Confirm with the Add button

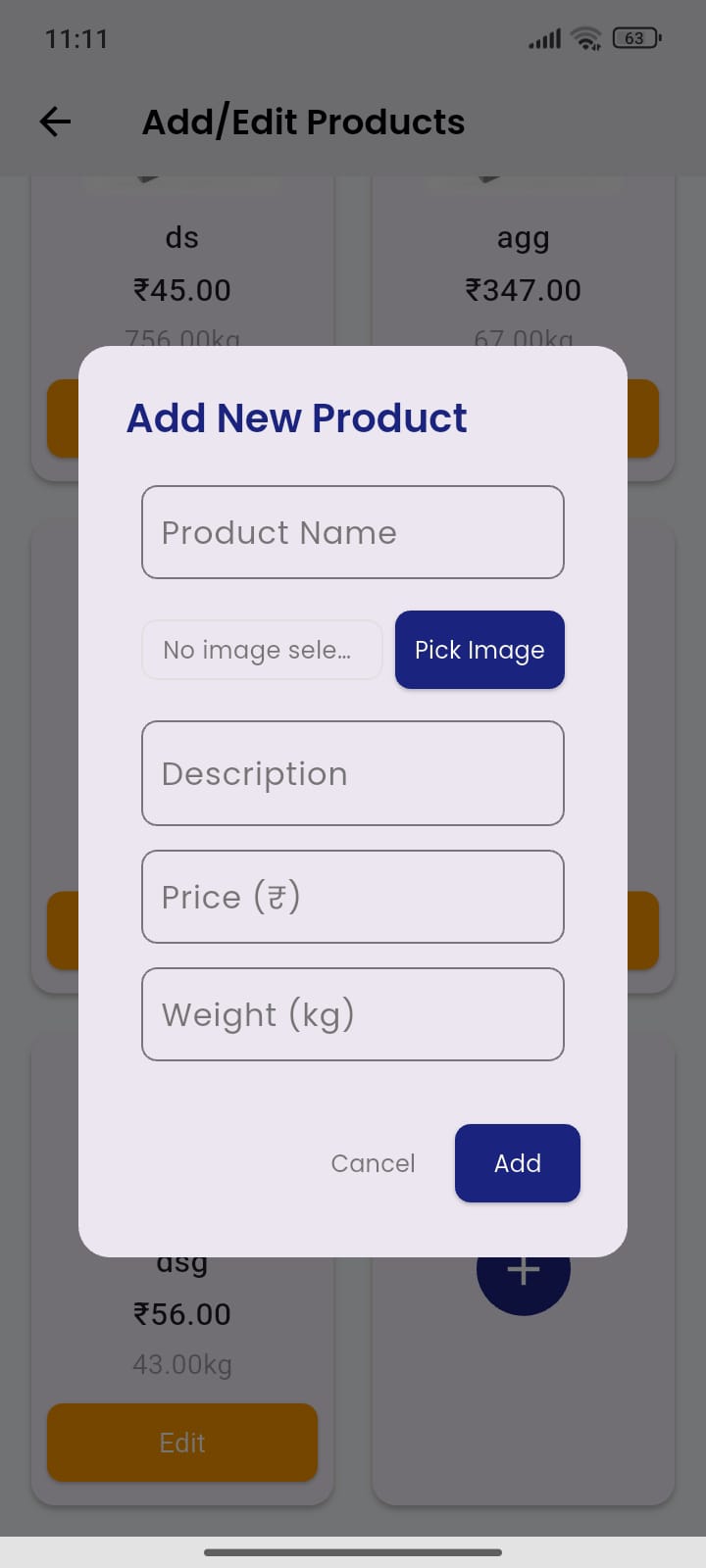click(517, 1163)
